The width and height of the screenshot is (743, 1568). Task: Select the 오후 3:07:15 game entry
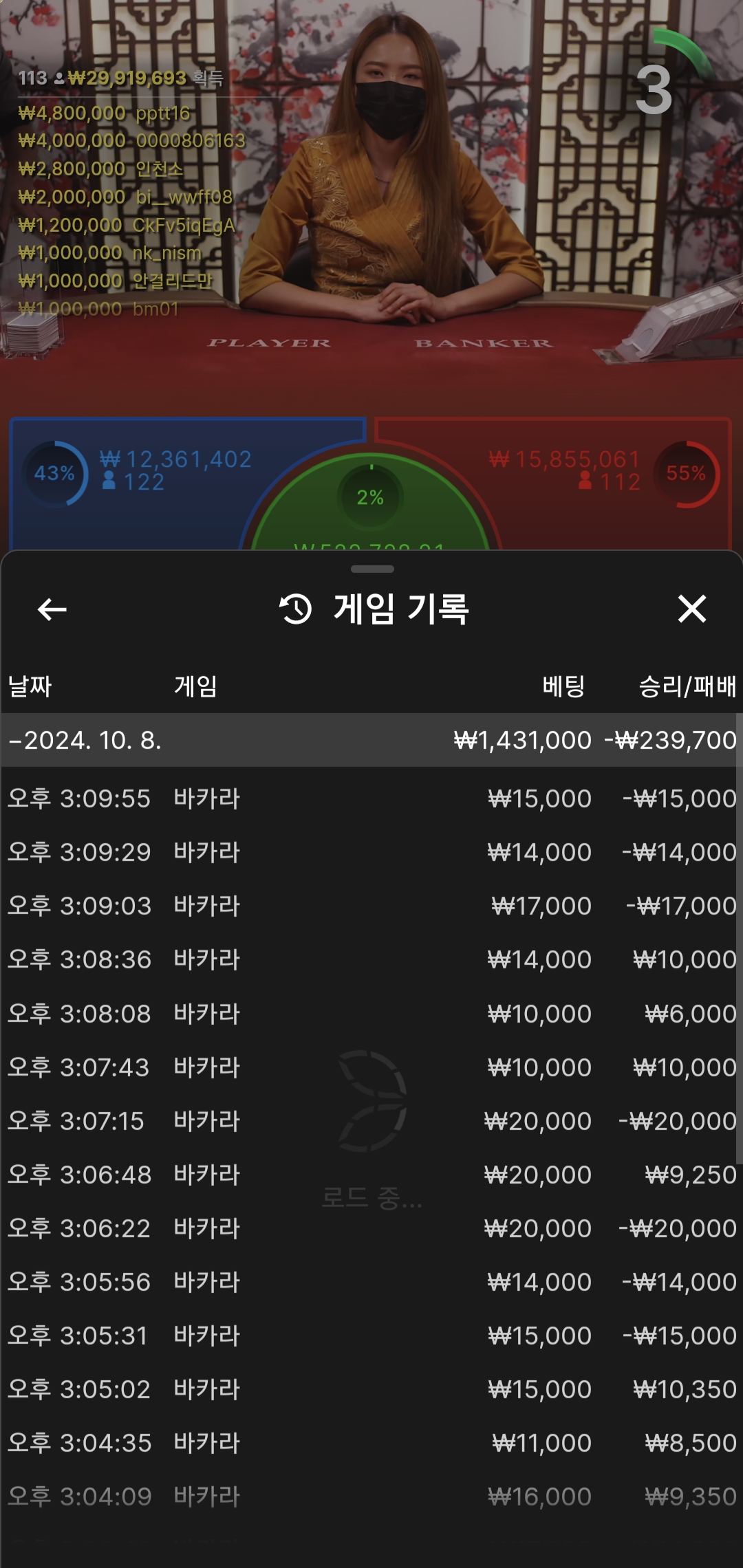point(371,1121)
